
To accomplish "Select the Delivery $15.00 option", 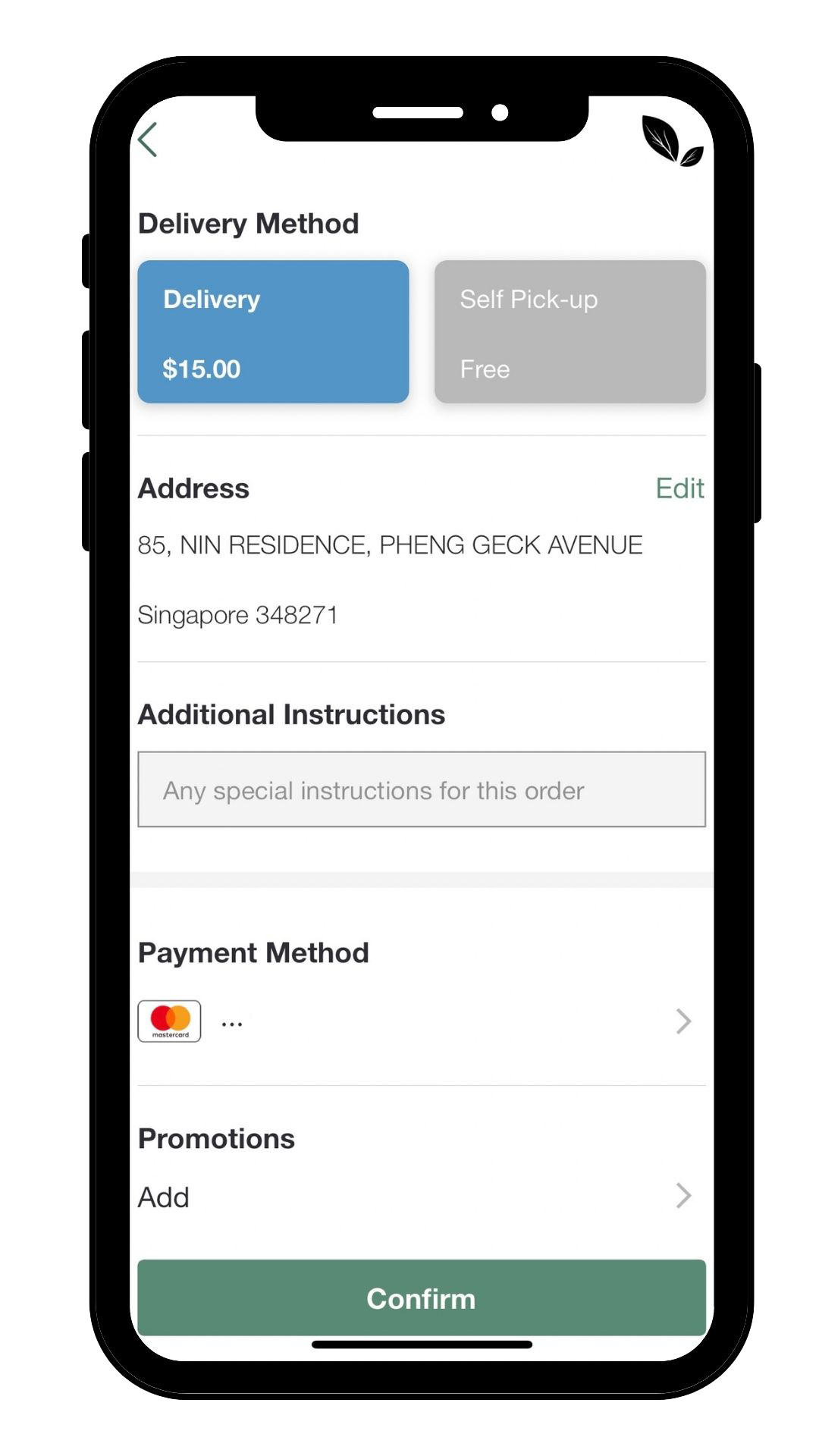I will click(273, 331).
